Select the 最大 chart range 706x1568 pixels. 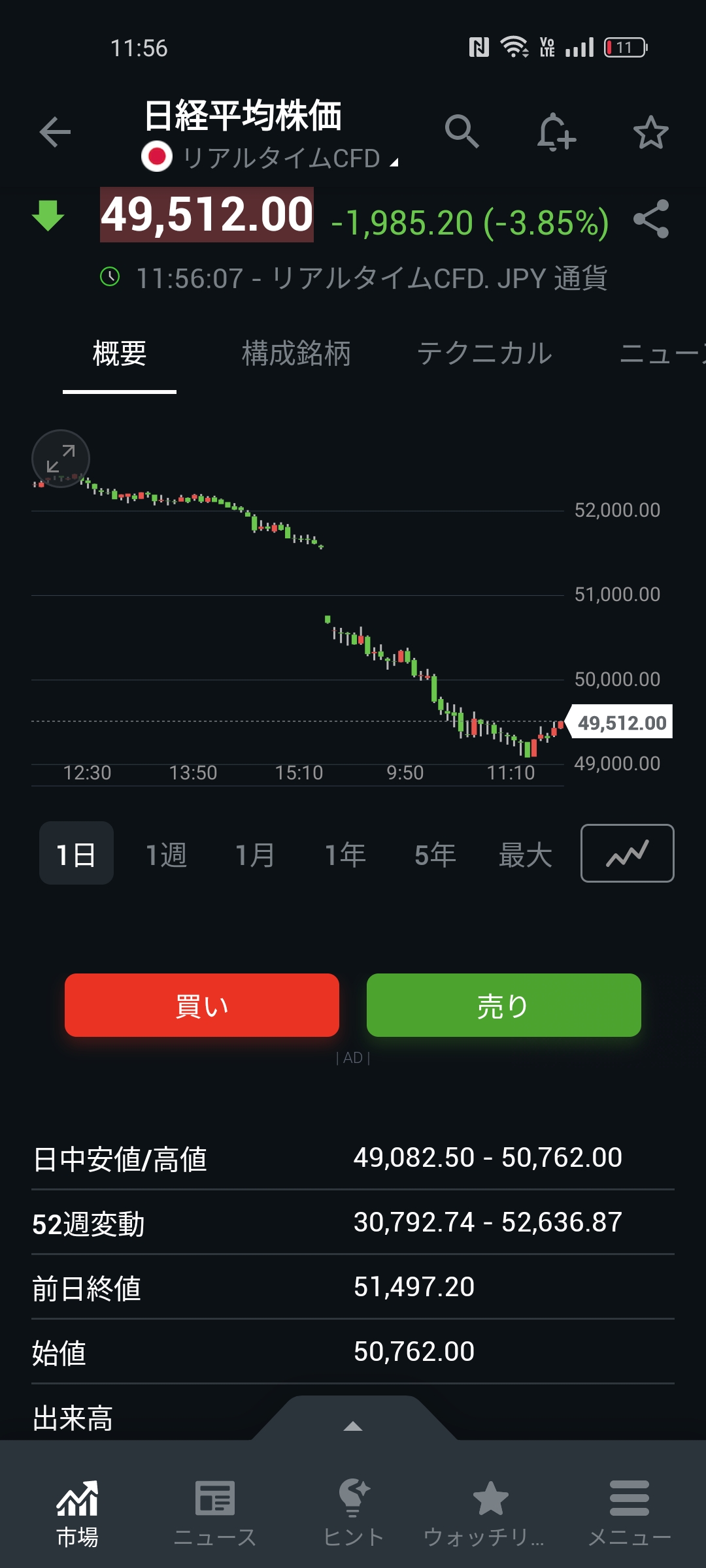(525, 855)
